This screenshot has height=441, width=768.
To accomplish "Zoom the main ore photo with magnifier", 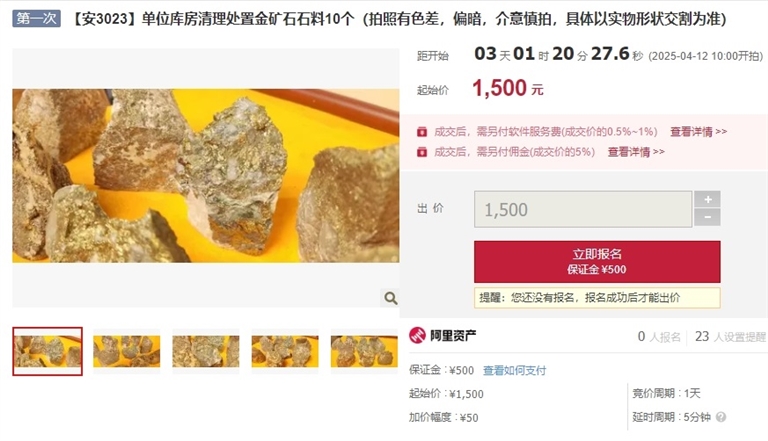I will [x=390, y=297].
